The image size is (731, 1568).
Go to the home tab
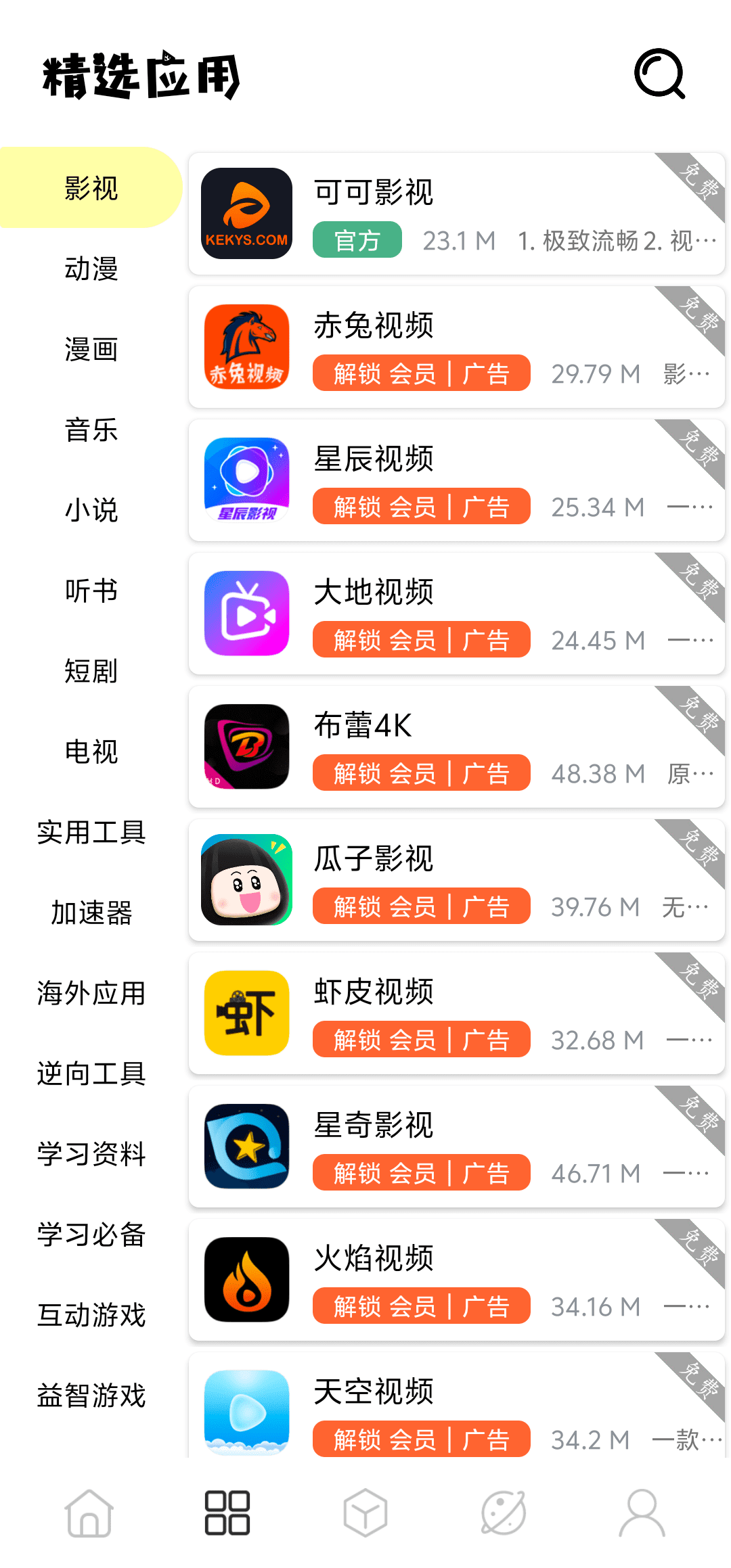pyautogui.click(x=89, y=1513)
